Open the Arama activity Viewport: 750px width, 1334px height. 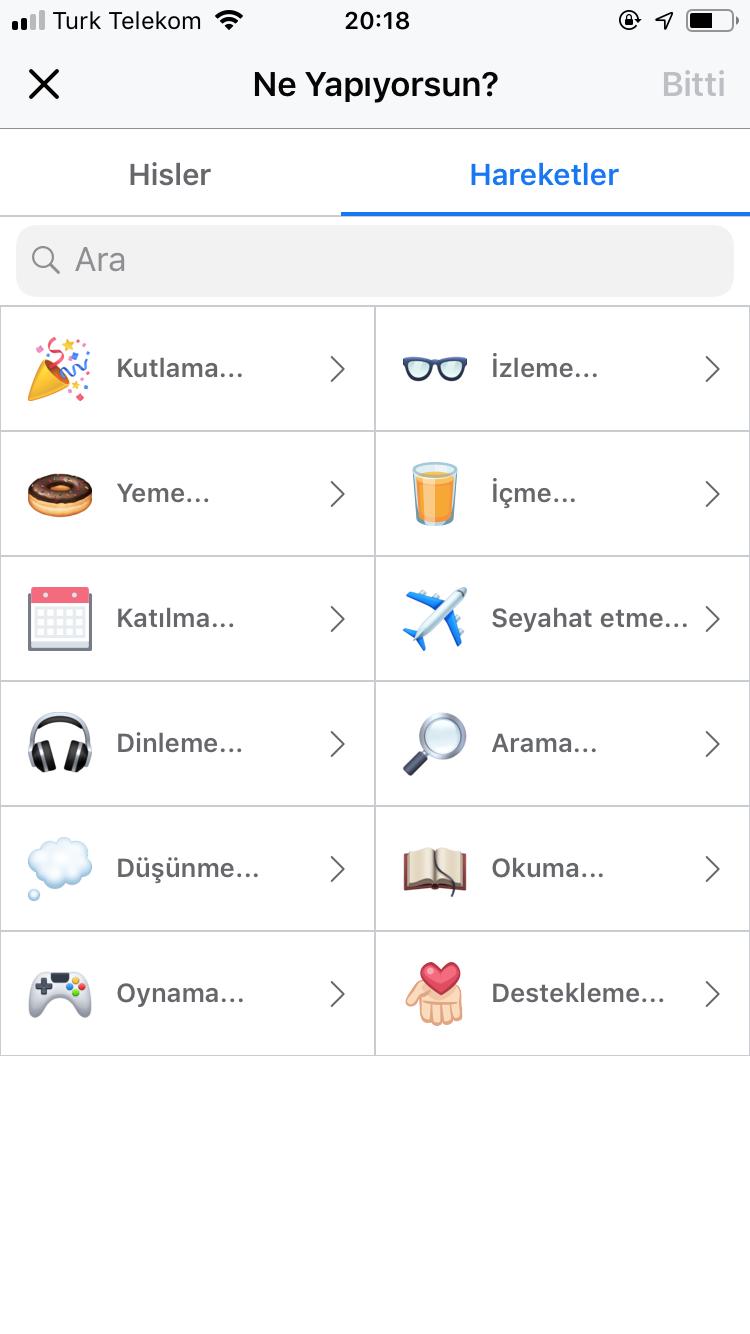pos(563,744)
